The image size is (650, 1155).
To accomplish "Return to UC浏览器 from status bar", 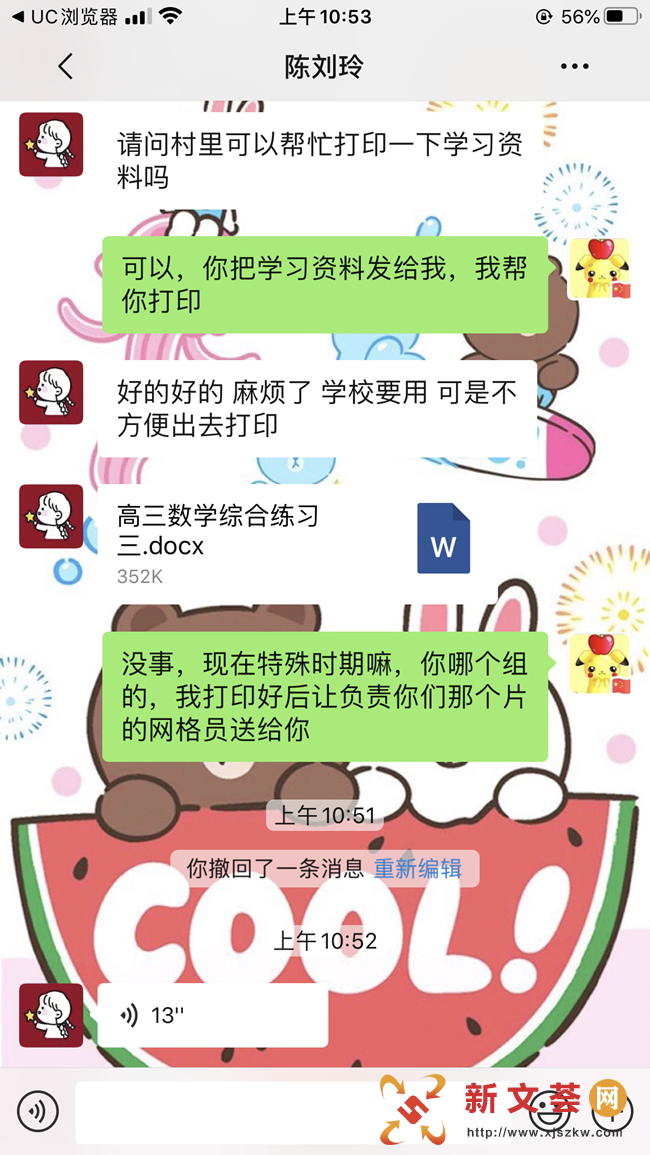I will pos(62,17).
